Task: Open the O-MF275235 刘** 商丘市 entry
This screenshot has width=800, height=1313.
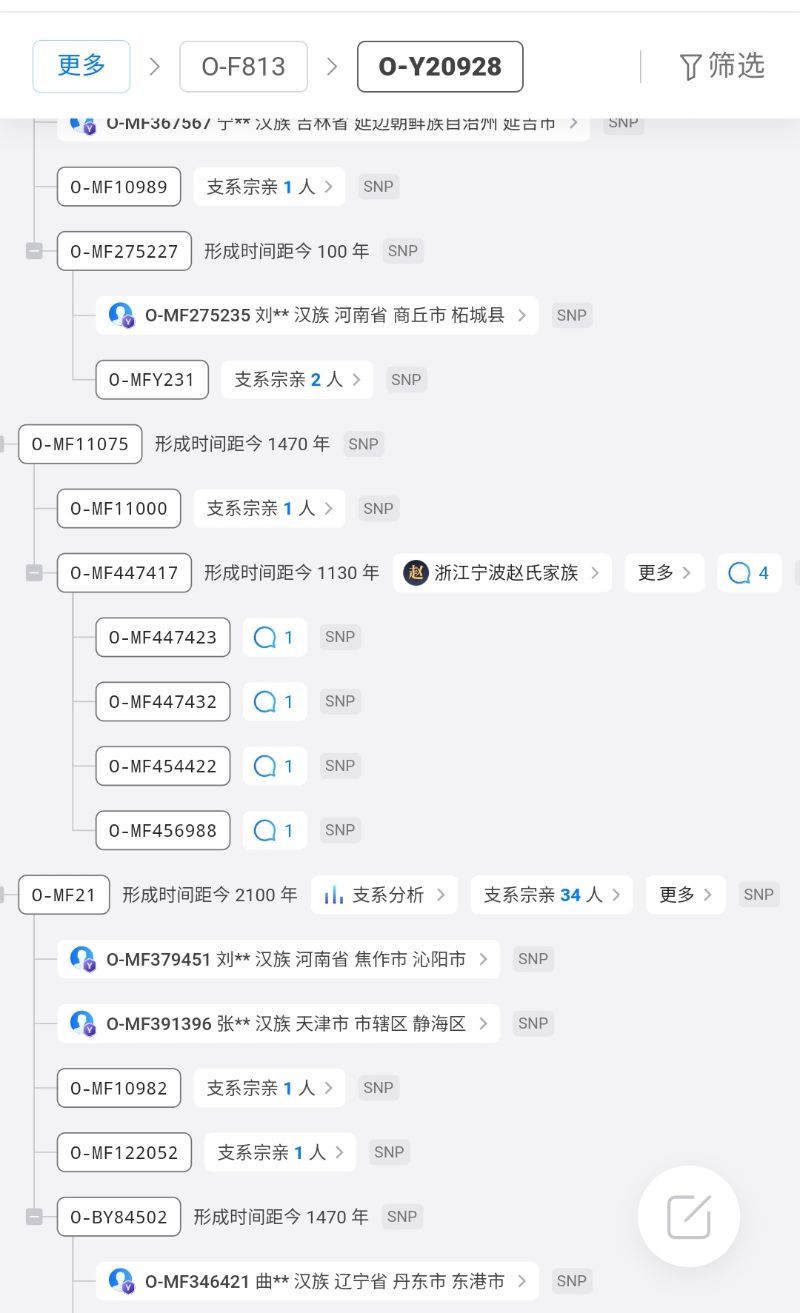Action: (316, 315)
